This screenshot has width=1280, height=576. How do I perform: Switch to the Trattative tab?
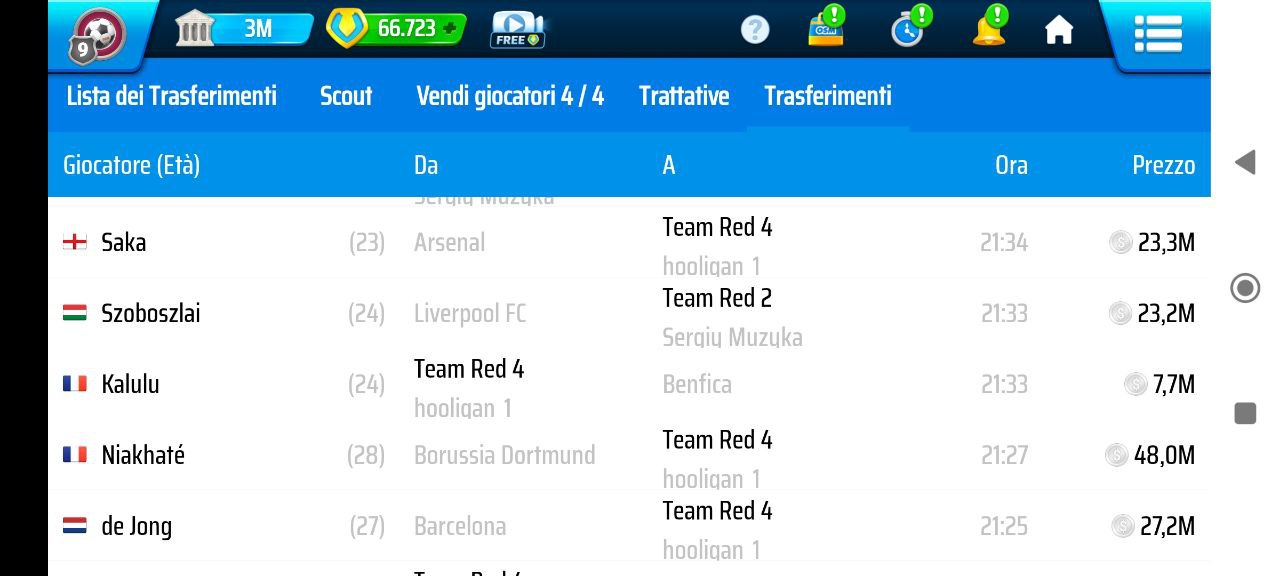pos(684,96)
